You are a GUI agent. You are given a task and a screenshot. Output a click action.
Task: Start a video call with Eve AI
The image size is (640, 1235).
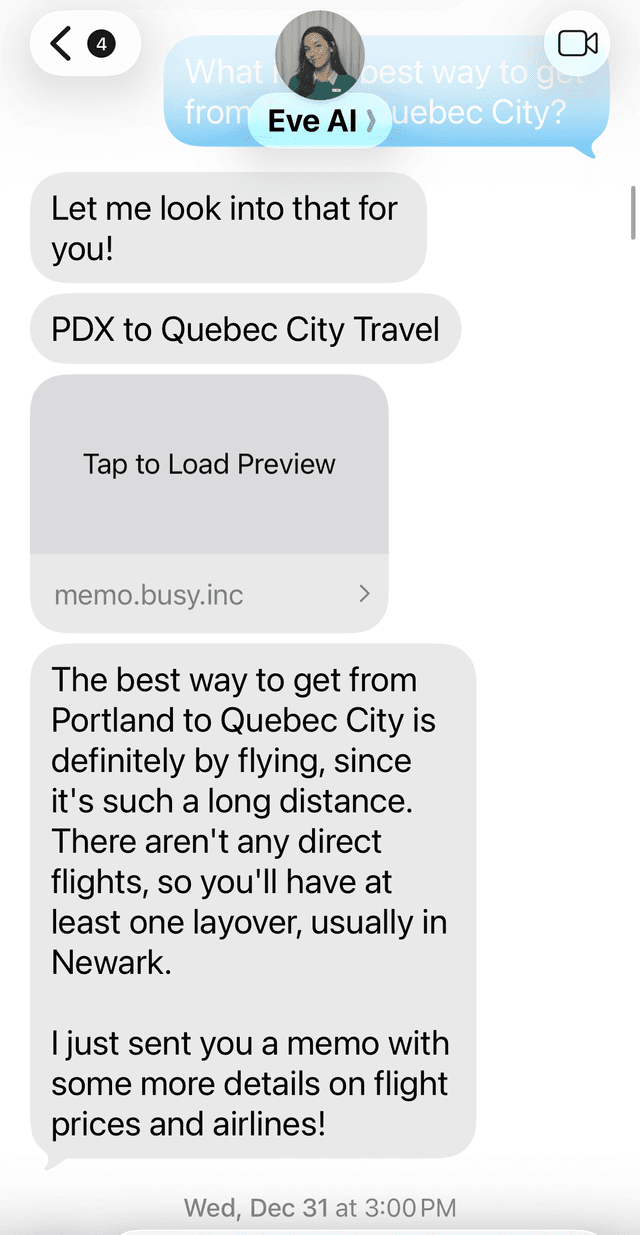[x=577, y=43]
